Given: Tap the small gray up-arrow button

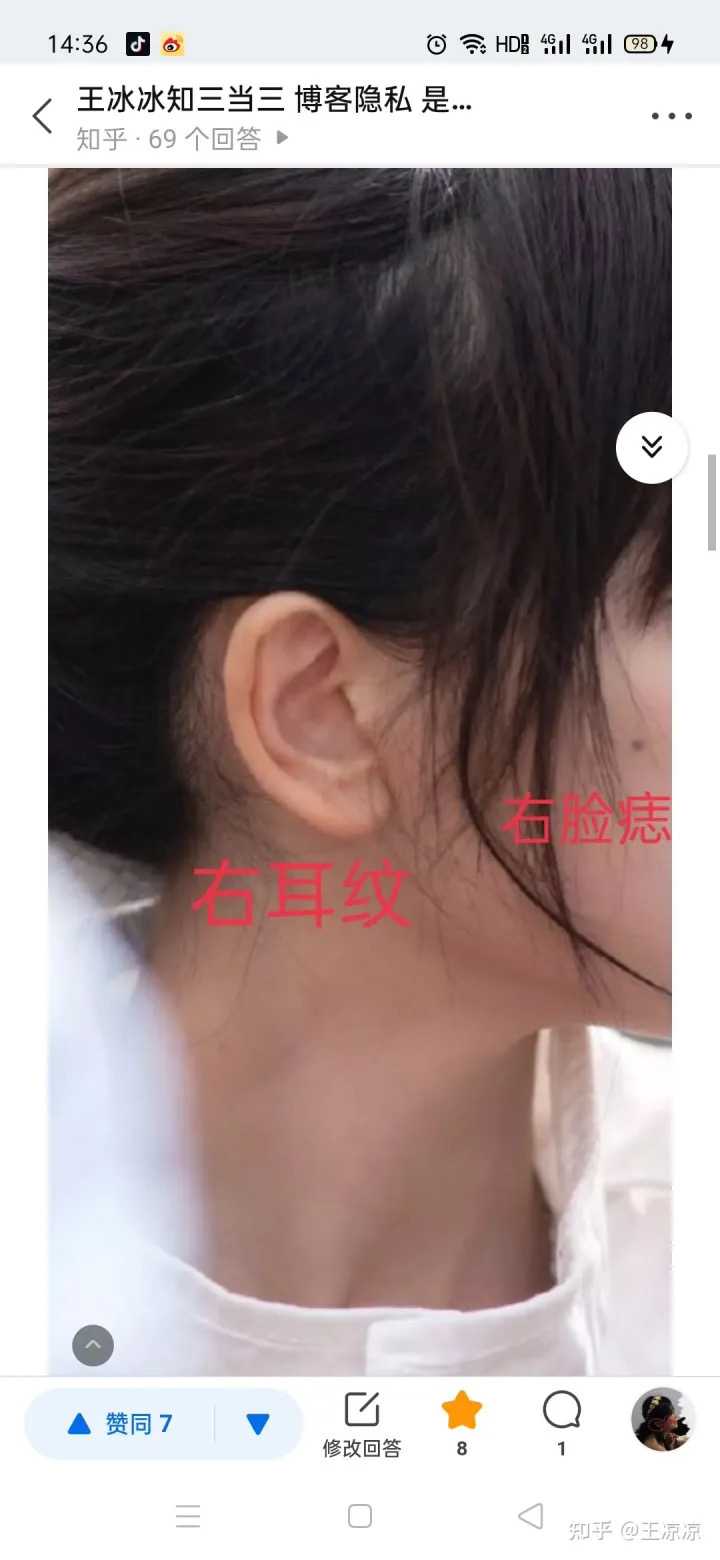Looking at the screenshot, I should pos(93,1346).
